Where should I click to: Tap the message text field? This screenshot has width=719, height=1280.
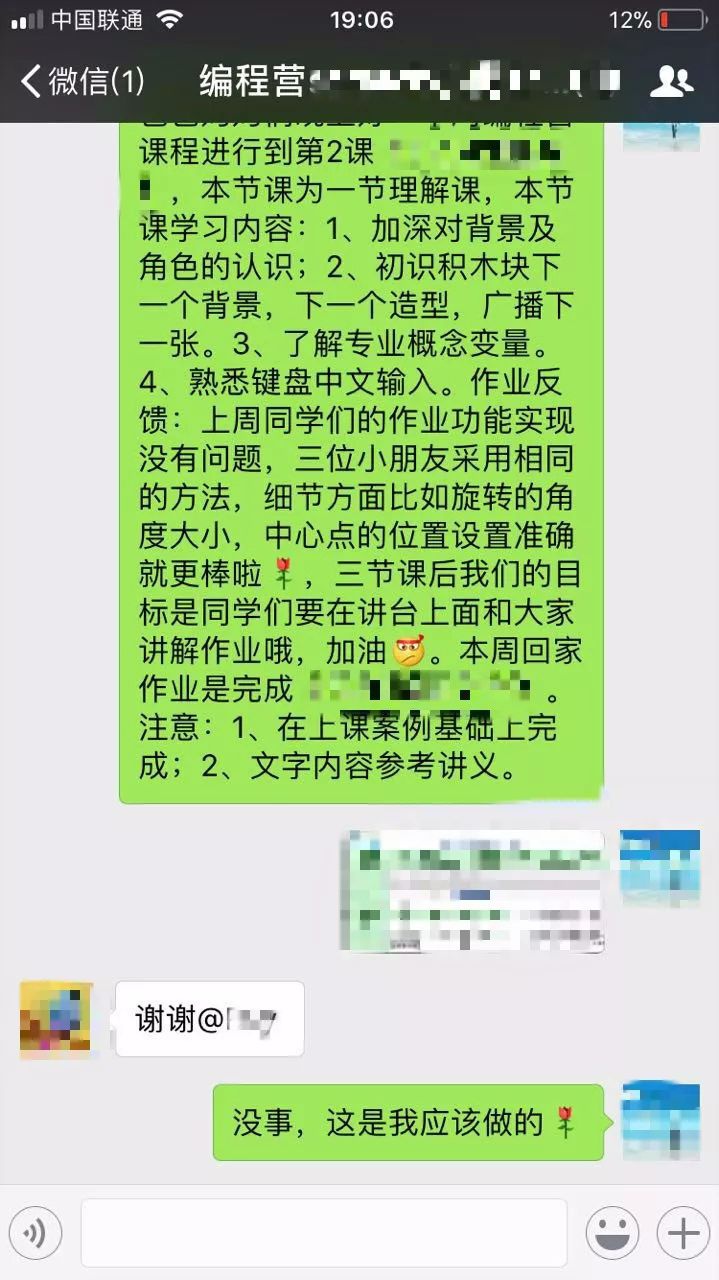tap(323, 1233)
